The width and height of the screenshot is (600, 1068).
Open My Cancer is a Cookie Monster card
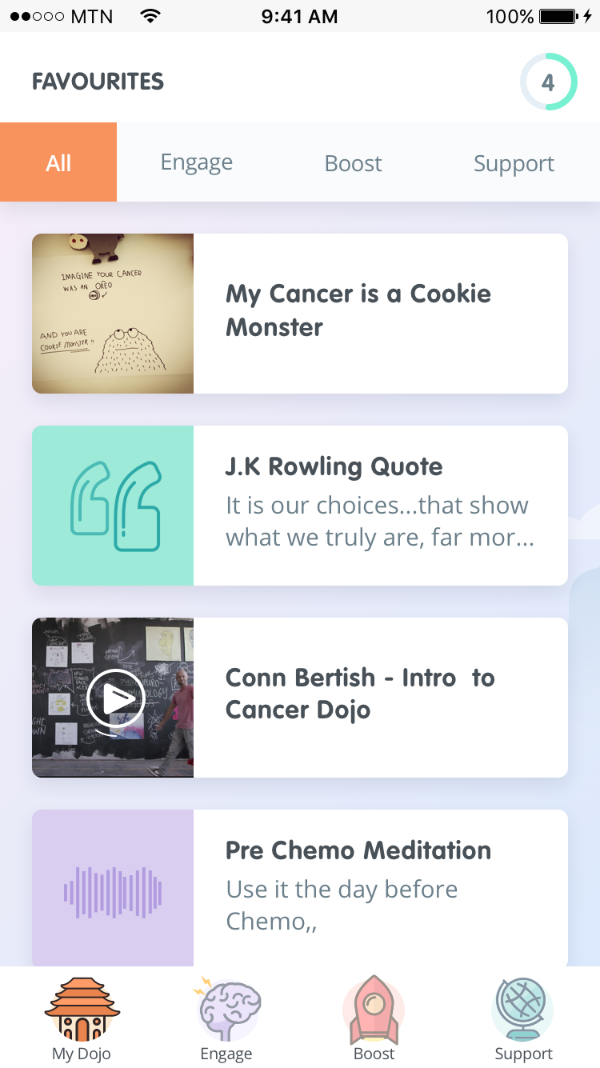pyautogui.click(x=300, y=313)
